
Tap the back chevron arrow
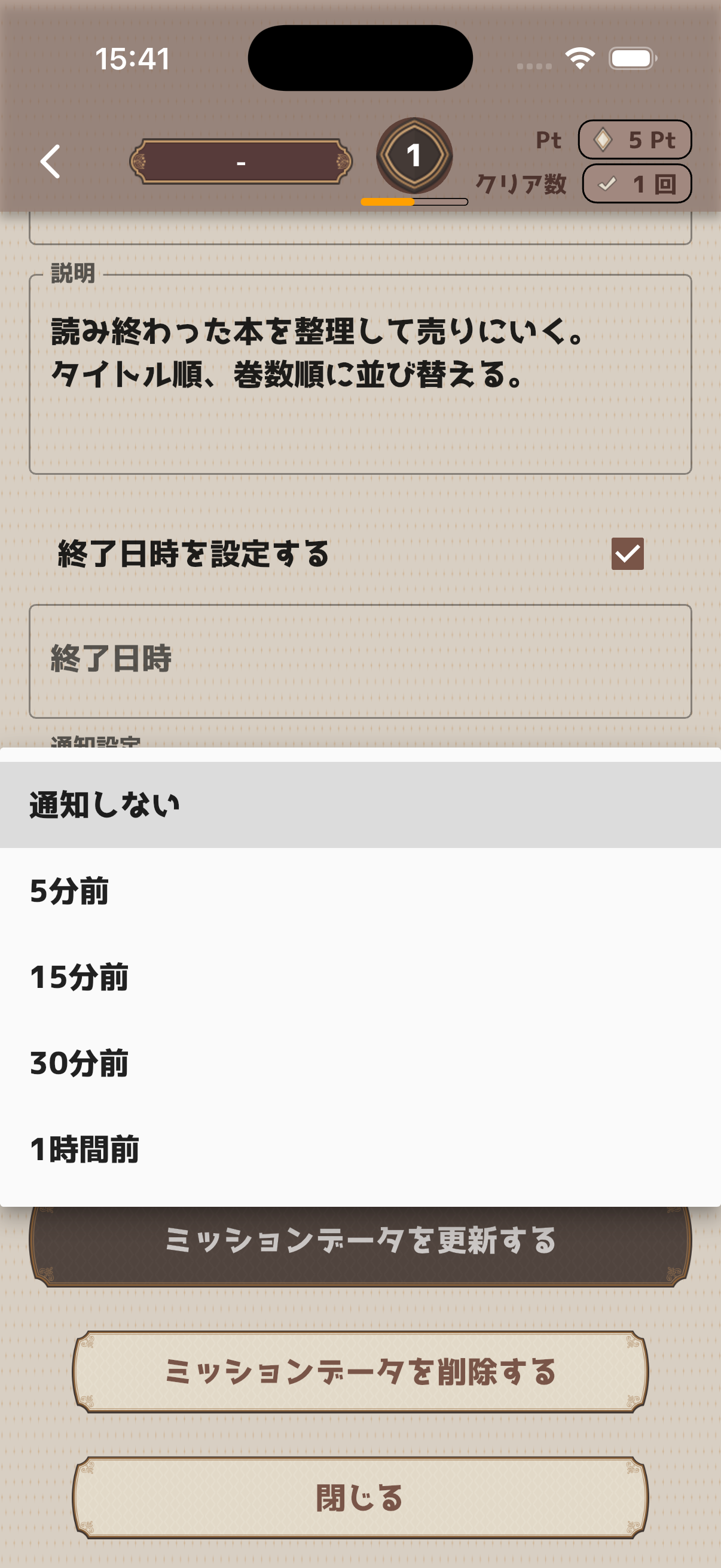[51, 160]
